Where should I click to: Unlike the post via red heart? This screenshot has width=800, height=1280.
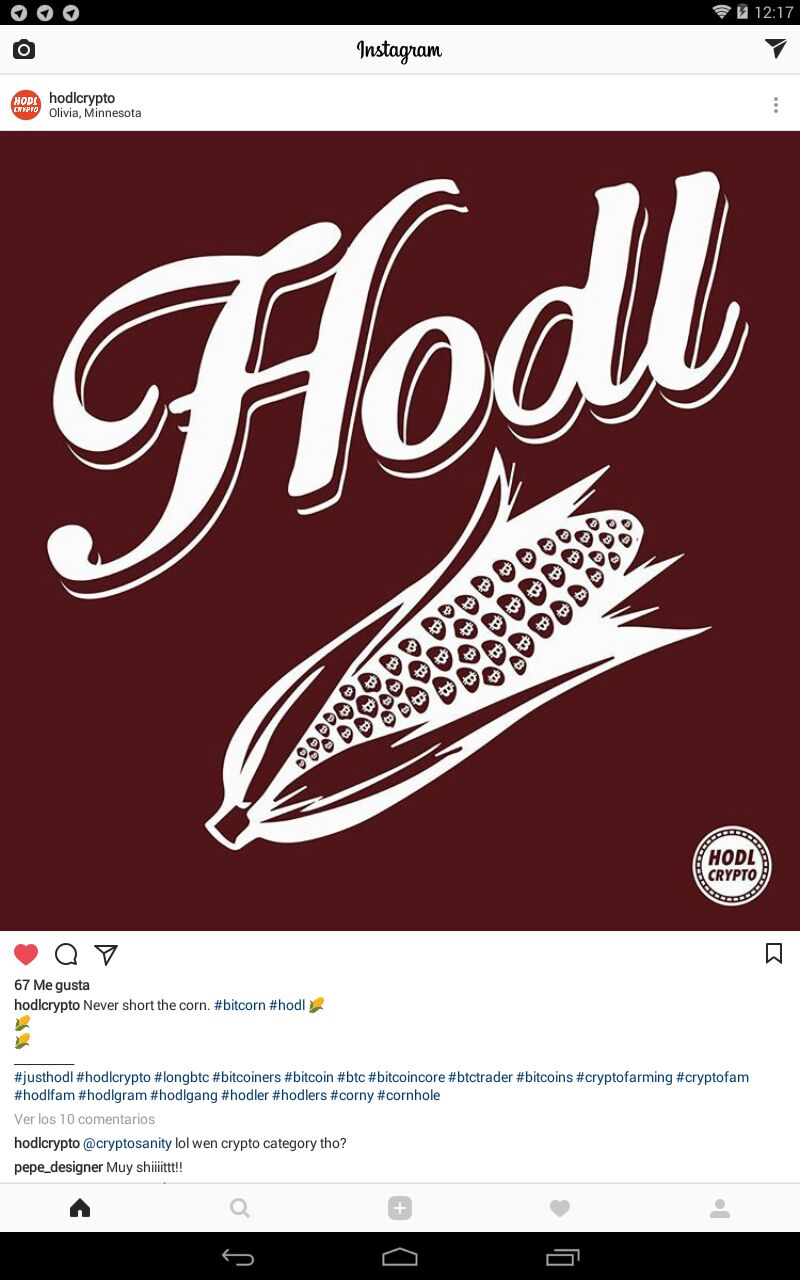click(x=26, y=954)
